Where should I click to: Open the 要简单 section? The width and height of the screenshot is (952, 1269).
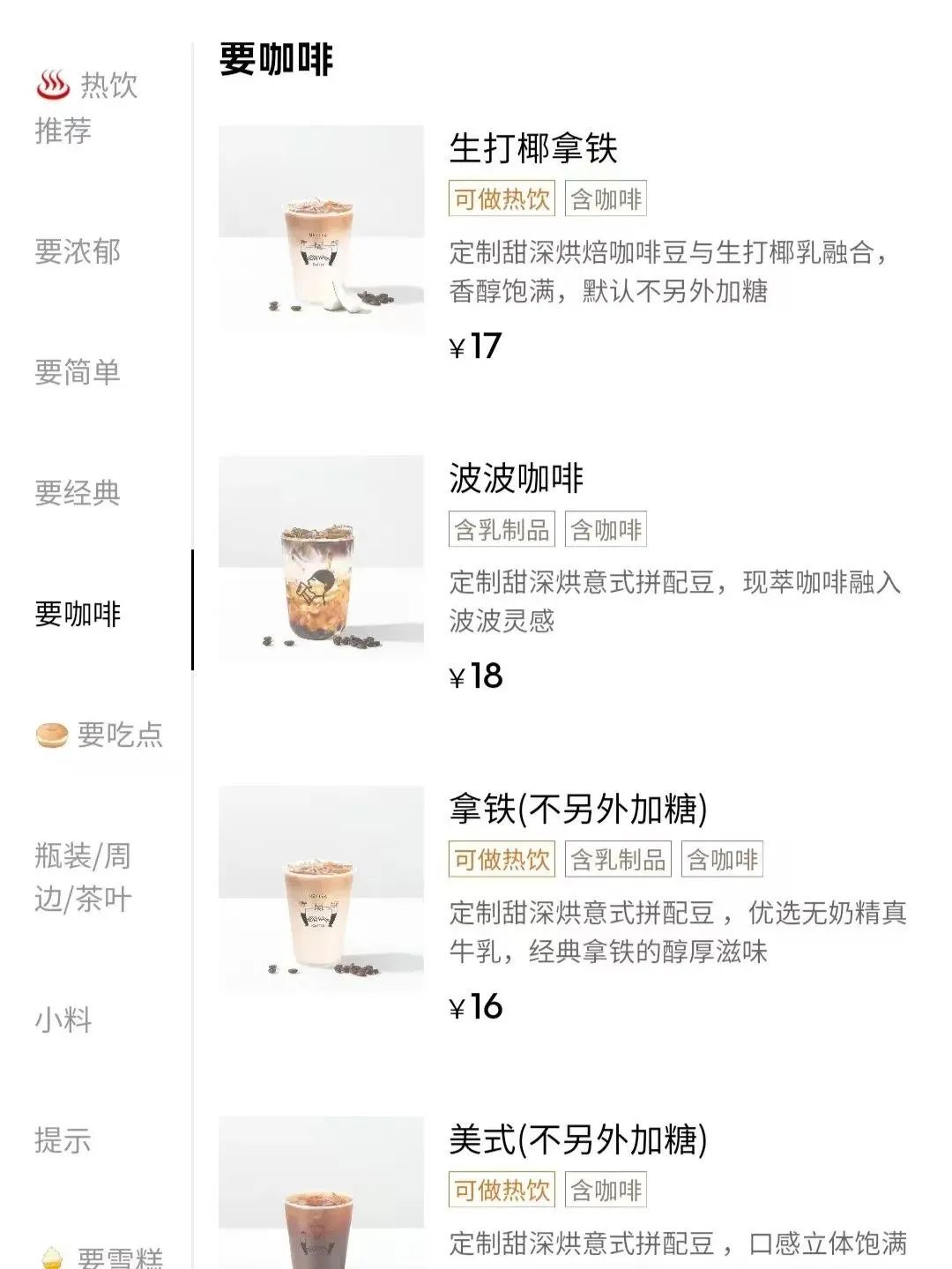coord(79,374)
